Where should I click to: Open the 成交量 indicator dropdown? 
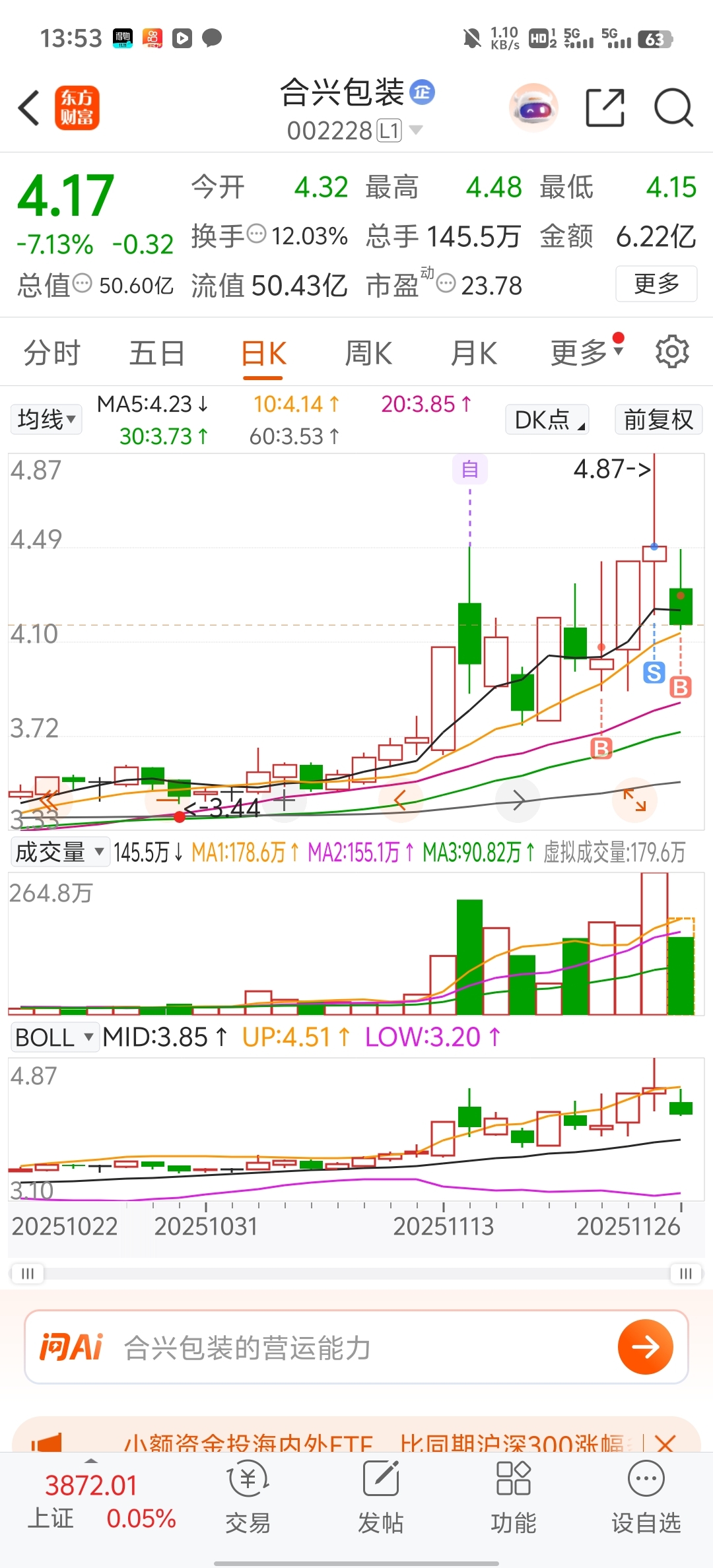pos(59,852)
